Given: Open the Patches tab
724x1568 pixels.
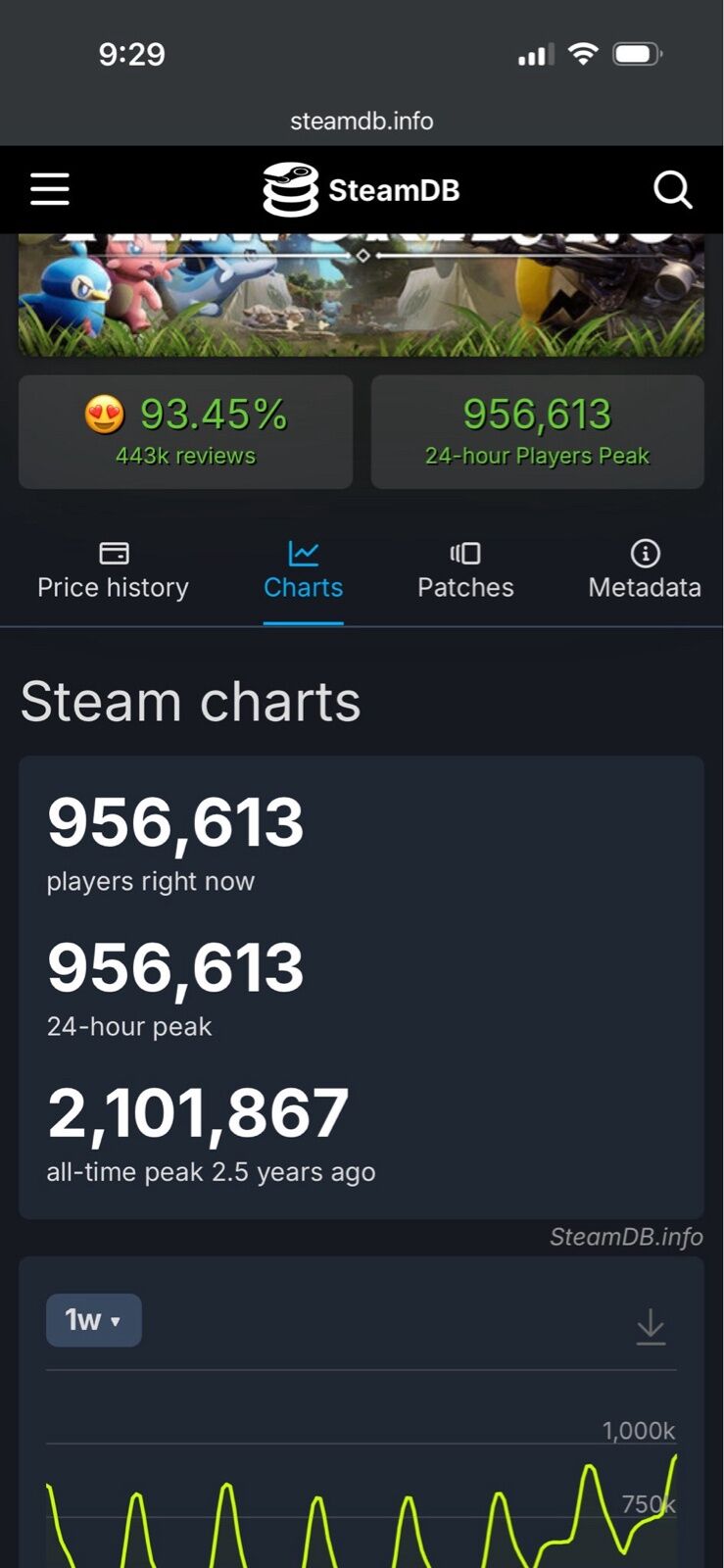Looking at the screenshot, I should [x=465, y=571].
